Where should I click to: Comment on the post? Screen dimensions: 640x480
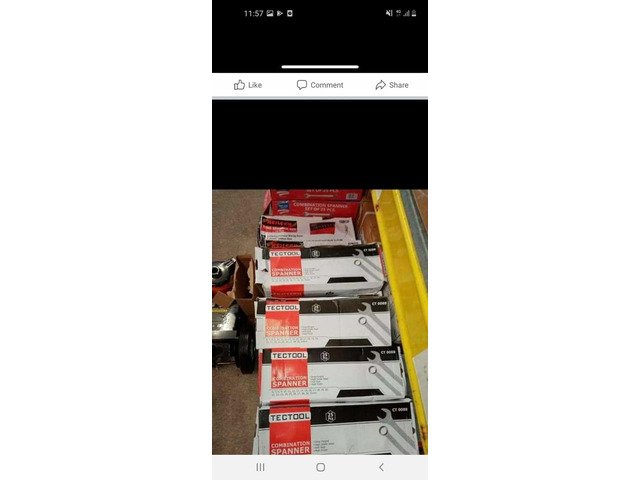click(319, 85)
